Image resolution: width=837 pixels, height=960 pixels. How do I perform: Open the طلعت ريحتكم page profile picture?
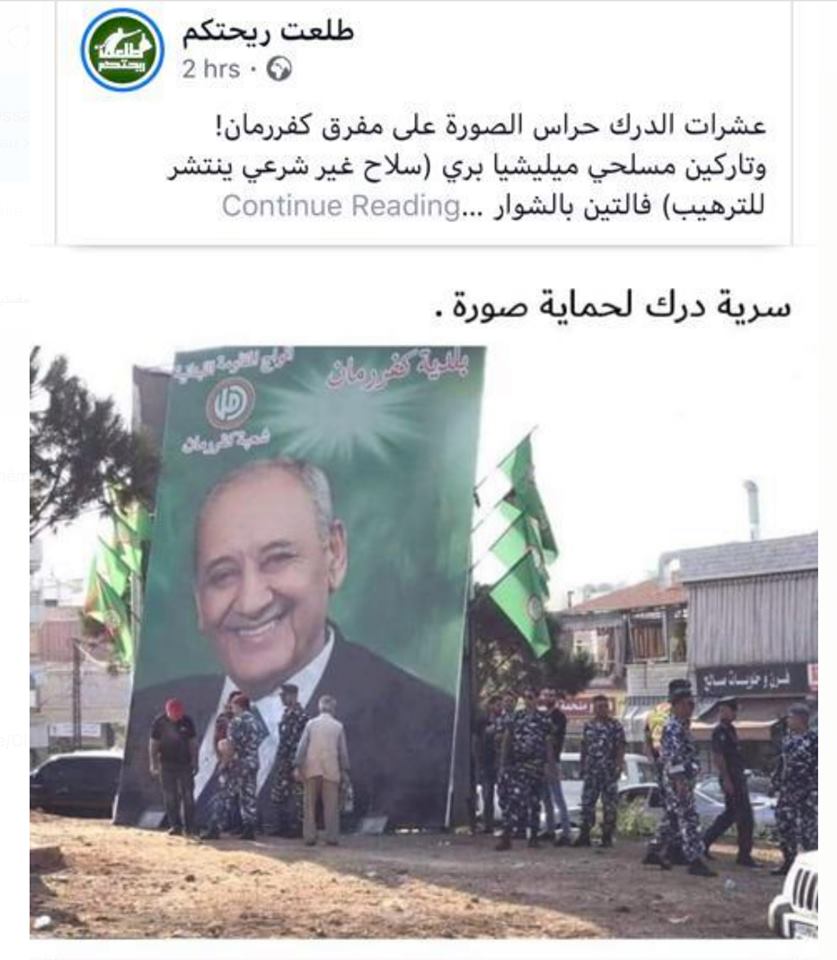coord(122,50)
